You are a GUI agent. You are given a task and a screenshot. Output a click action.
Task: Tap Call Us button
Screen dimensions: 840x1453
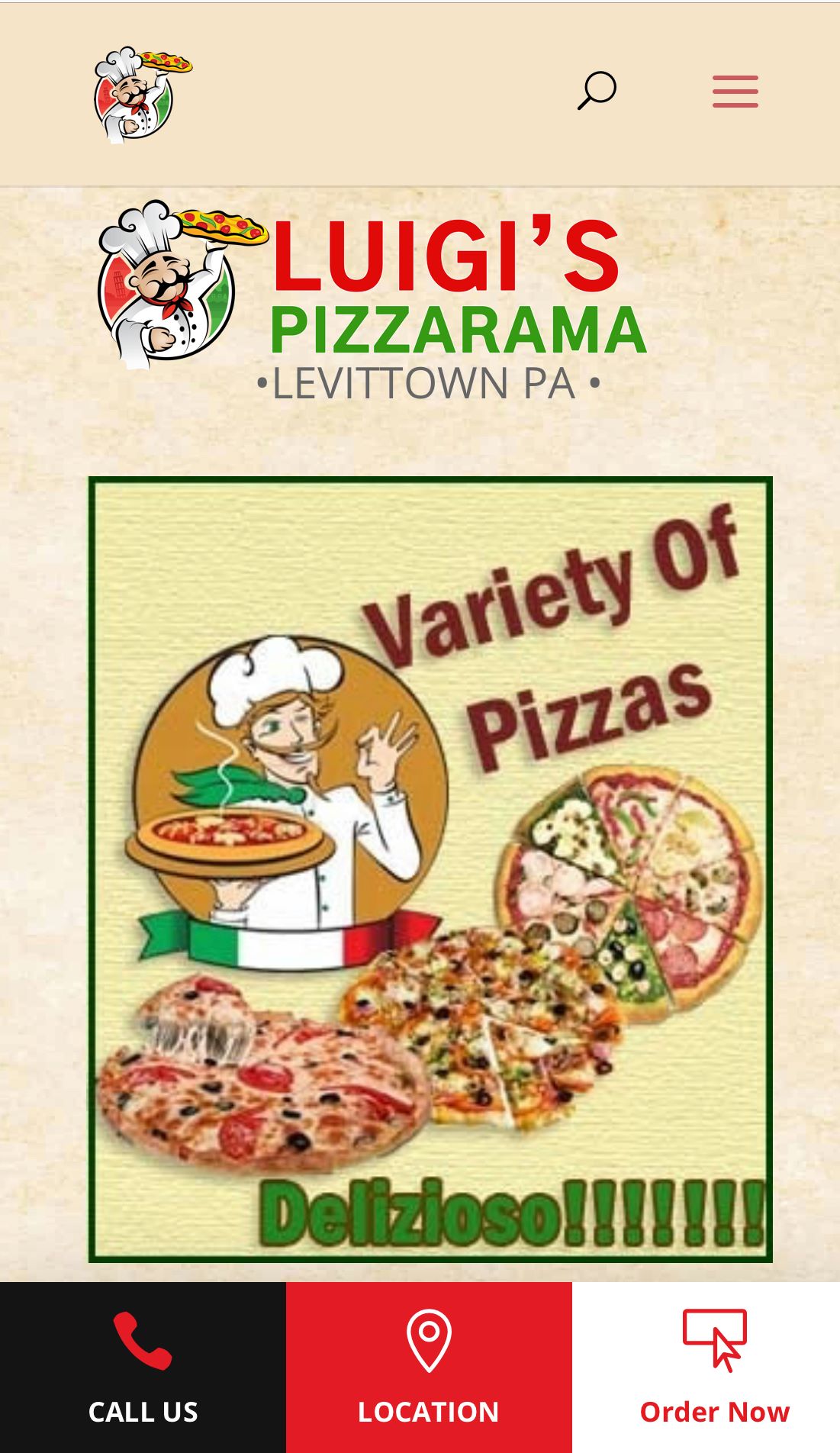tap(143, 1367)
